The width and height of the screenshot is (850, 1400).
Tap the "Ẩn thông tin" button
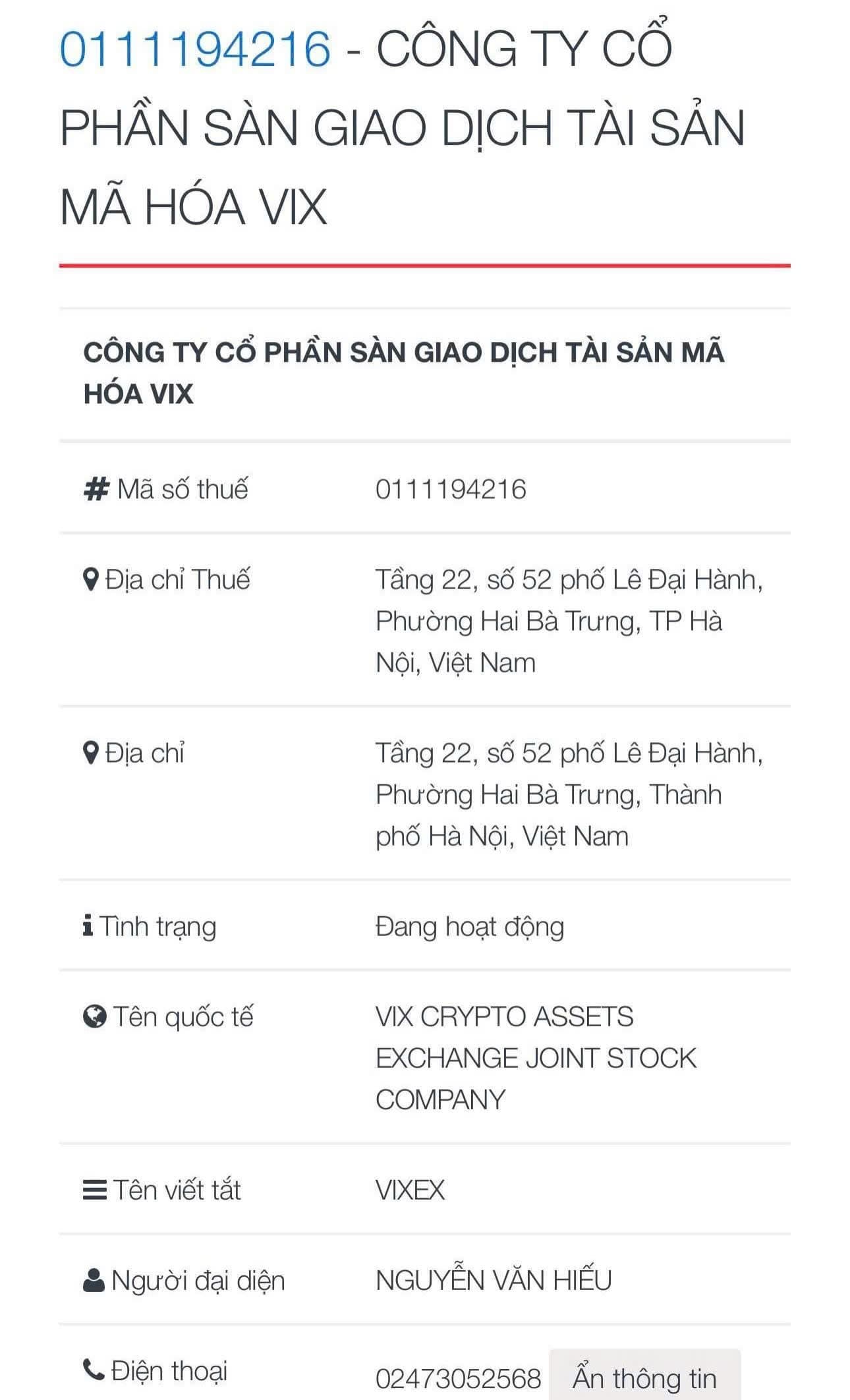point(644,1377)
